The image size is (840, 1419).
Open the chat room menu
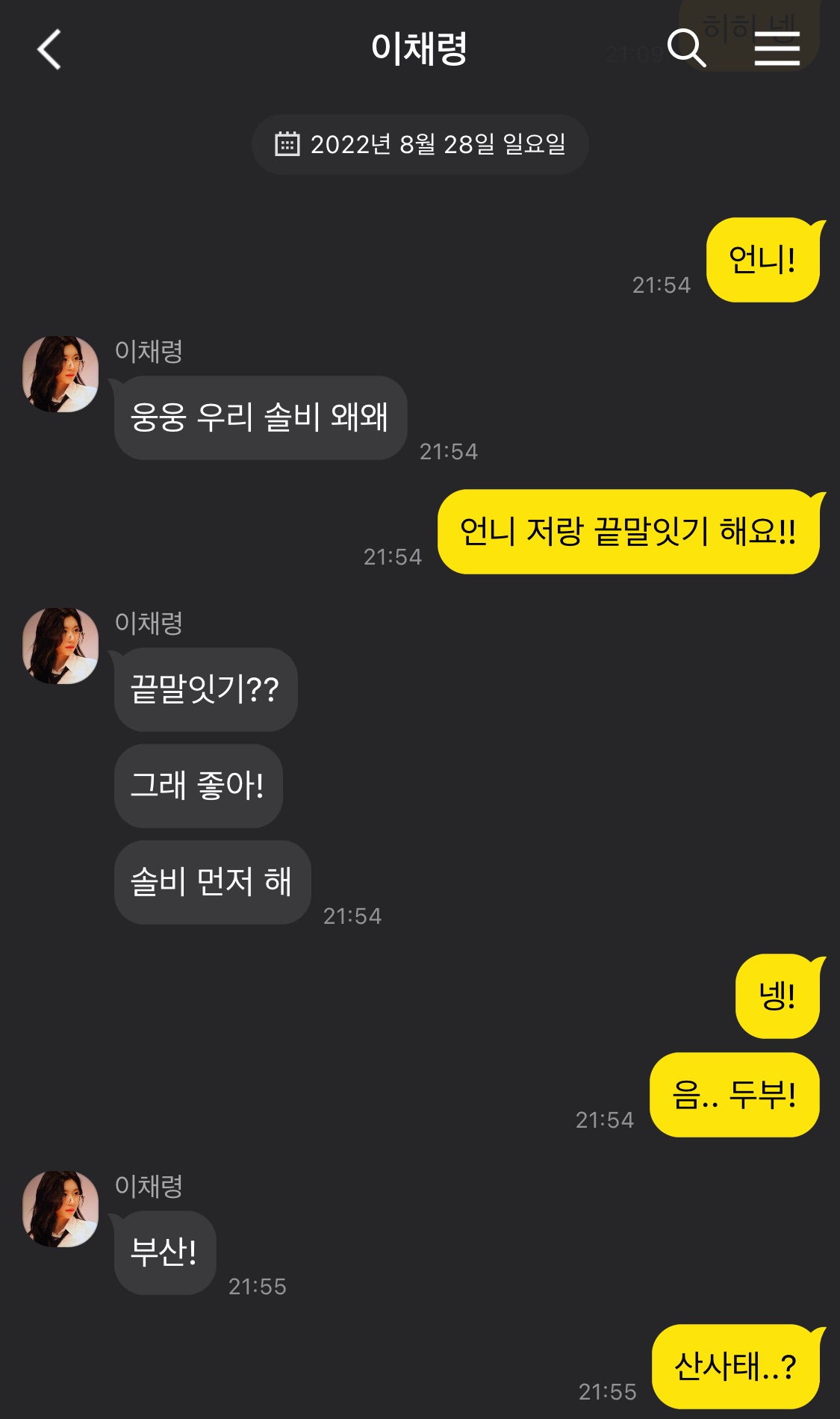click(x=777, y=49)
